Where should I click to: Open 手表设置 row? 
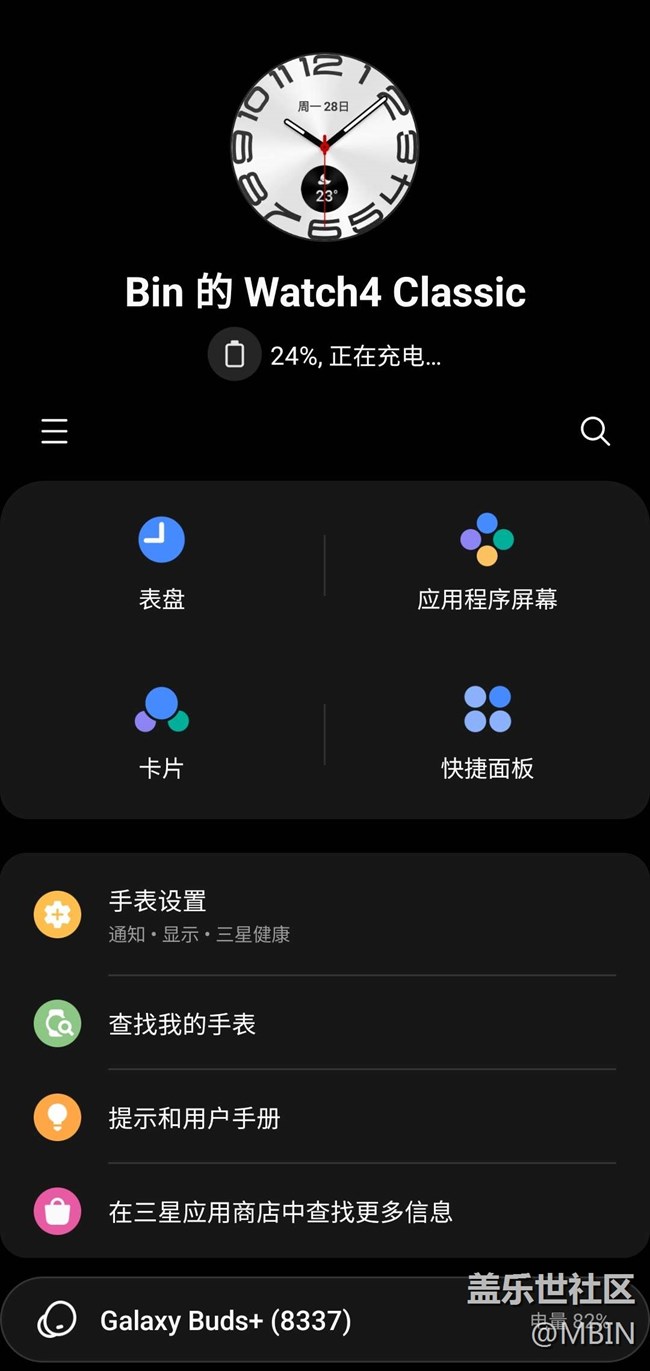[x=325, y=916]
